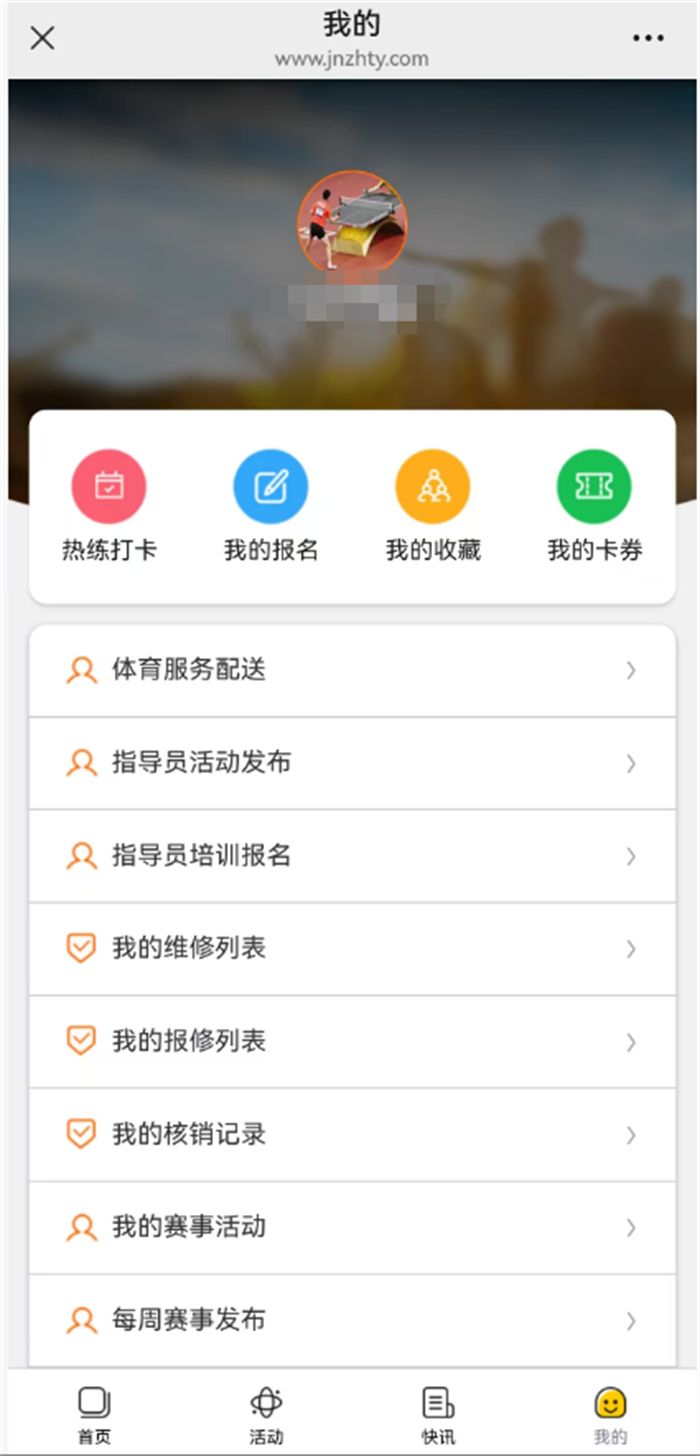Switch to the 首页 tab
Screen dimensions: 700x1456
pyautogui.click(x=94, y=1415)
